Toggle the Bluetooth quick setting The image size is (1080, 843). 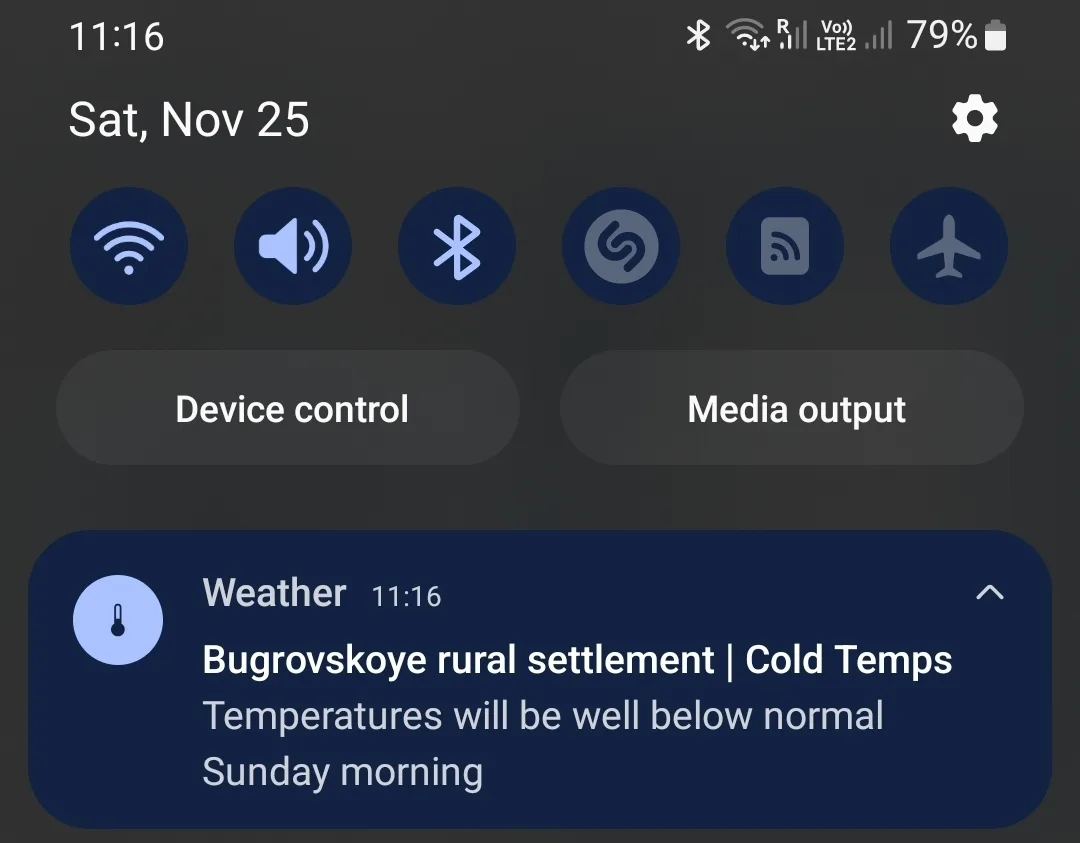(x=456, y=246)
